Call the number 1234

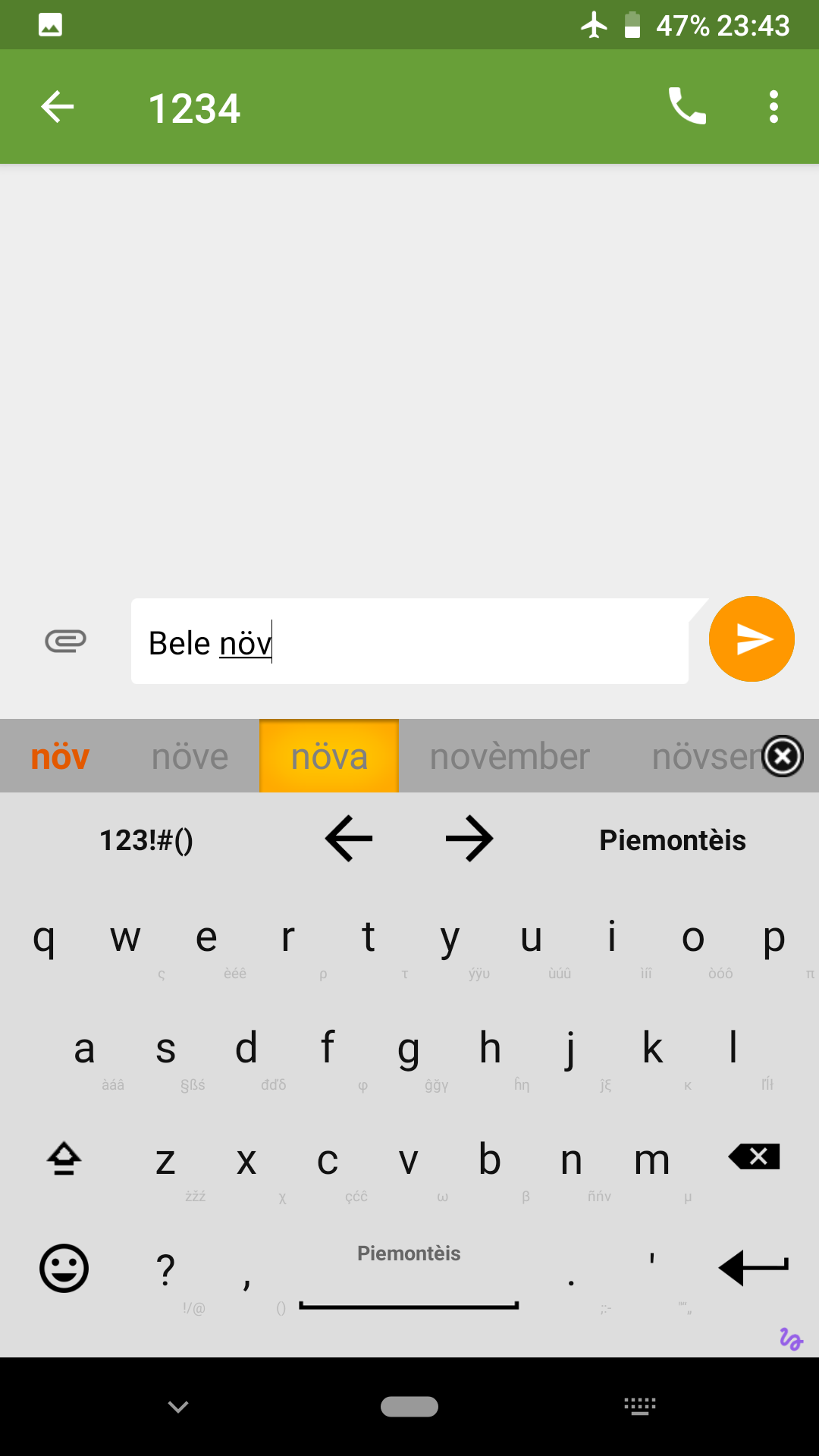tap(687, 106)
